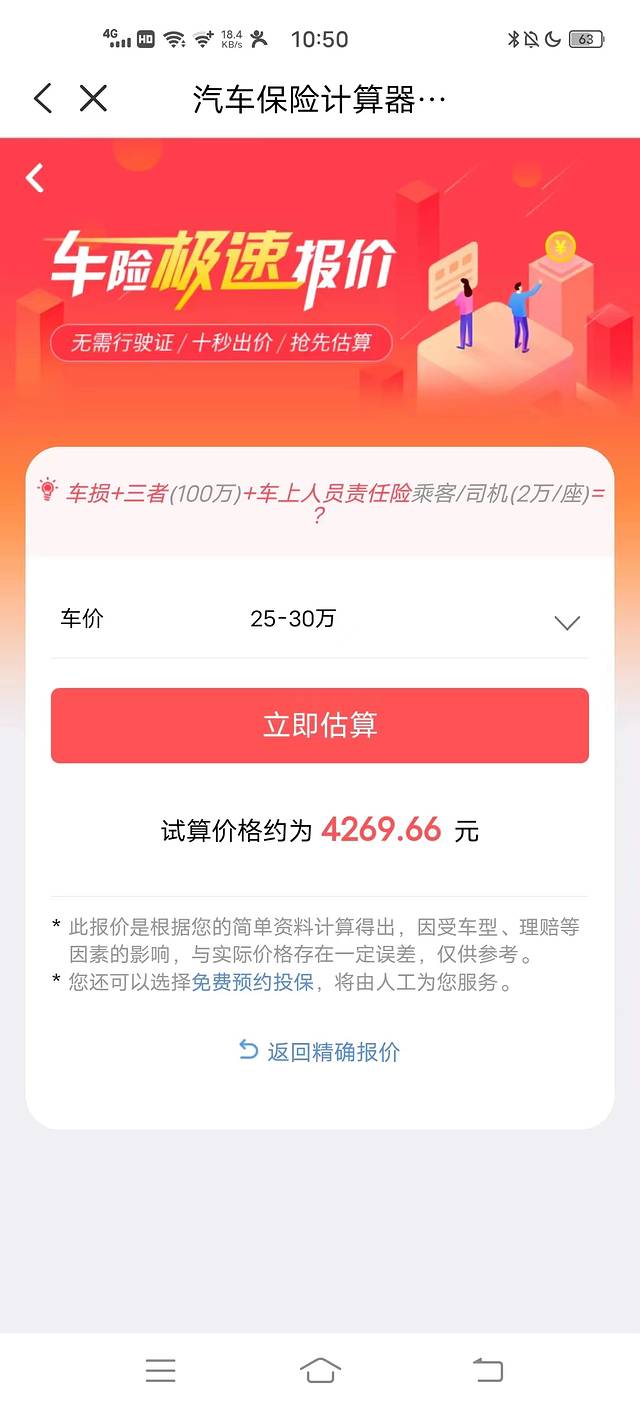This screenshot has width=640, height=1408.
Task: Tap the white back arrow on the banner
Action: [x=35, y=178]
